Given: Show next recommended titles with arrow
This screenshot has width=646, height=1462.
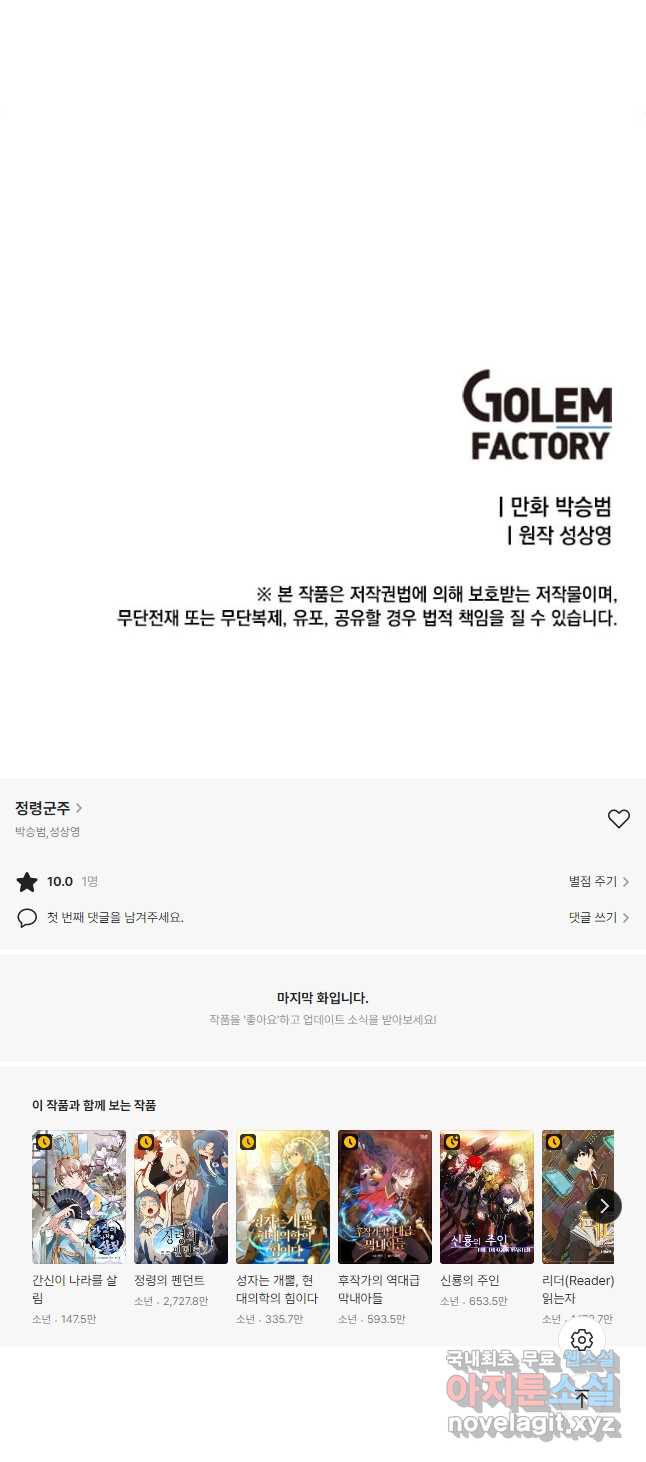Looking at the screenshot, I should pos(604,1206).
